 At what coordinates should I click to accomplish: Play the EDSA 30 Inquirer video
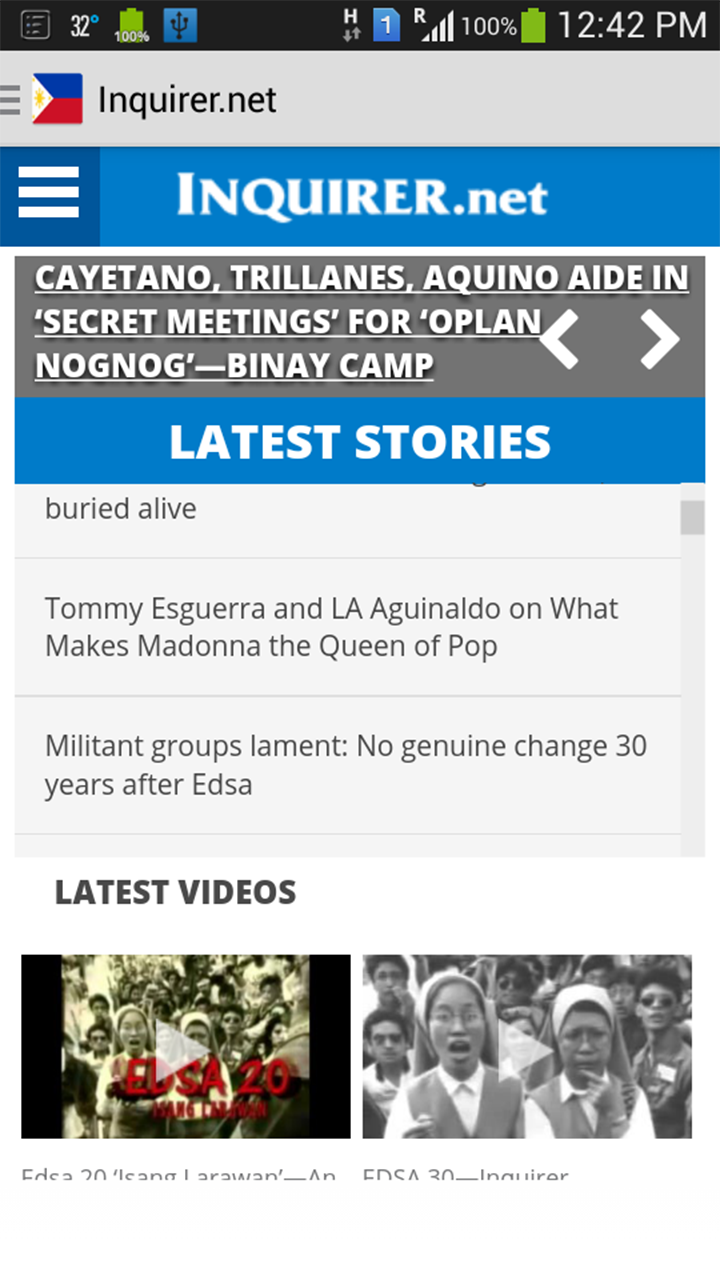click(527, 1046)
